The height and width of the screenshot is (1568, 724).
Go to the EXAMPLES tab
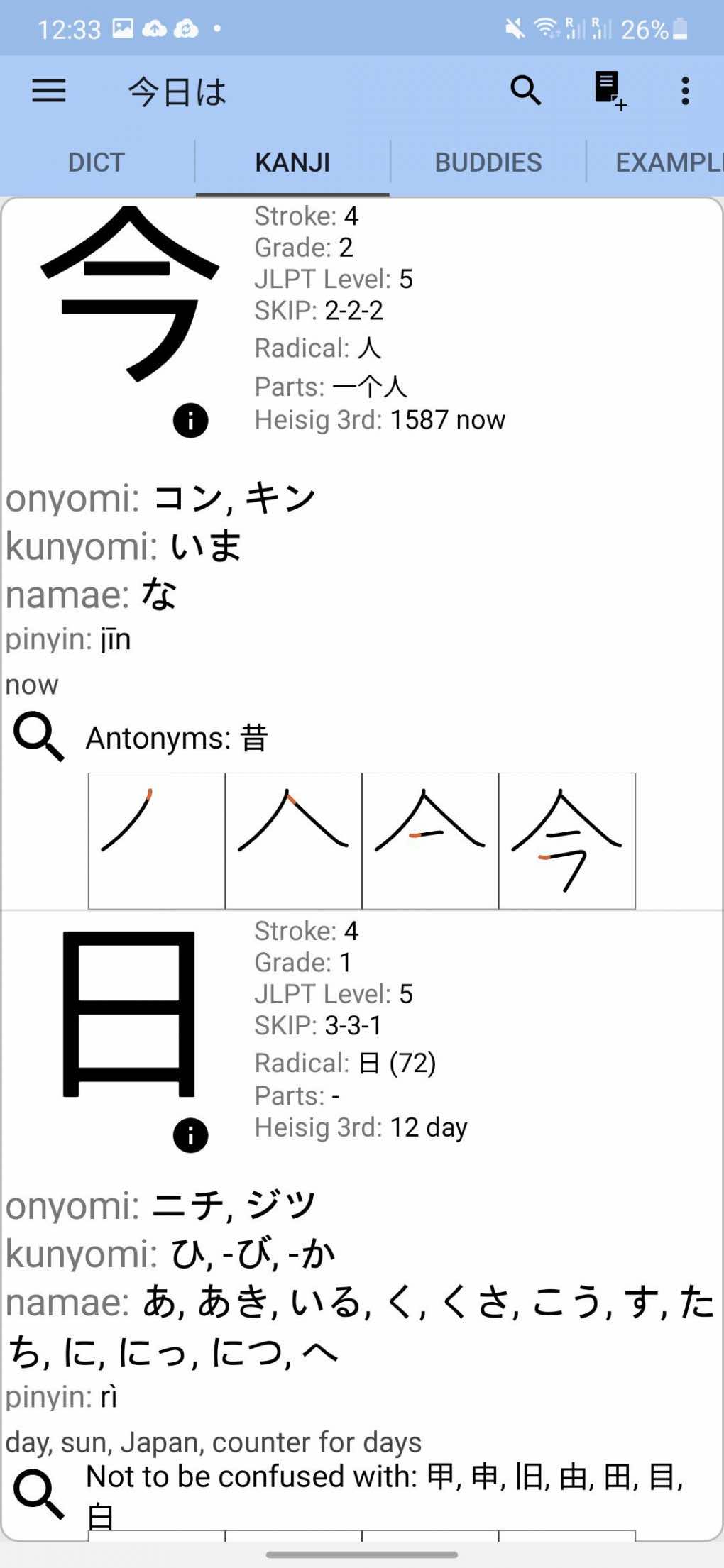point(667,162)
